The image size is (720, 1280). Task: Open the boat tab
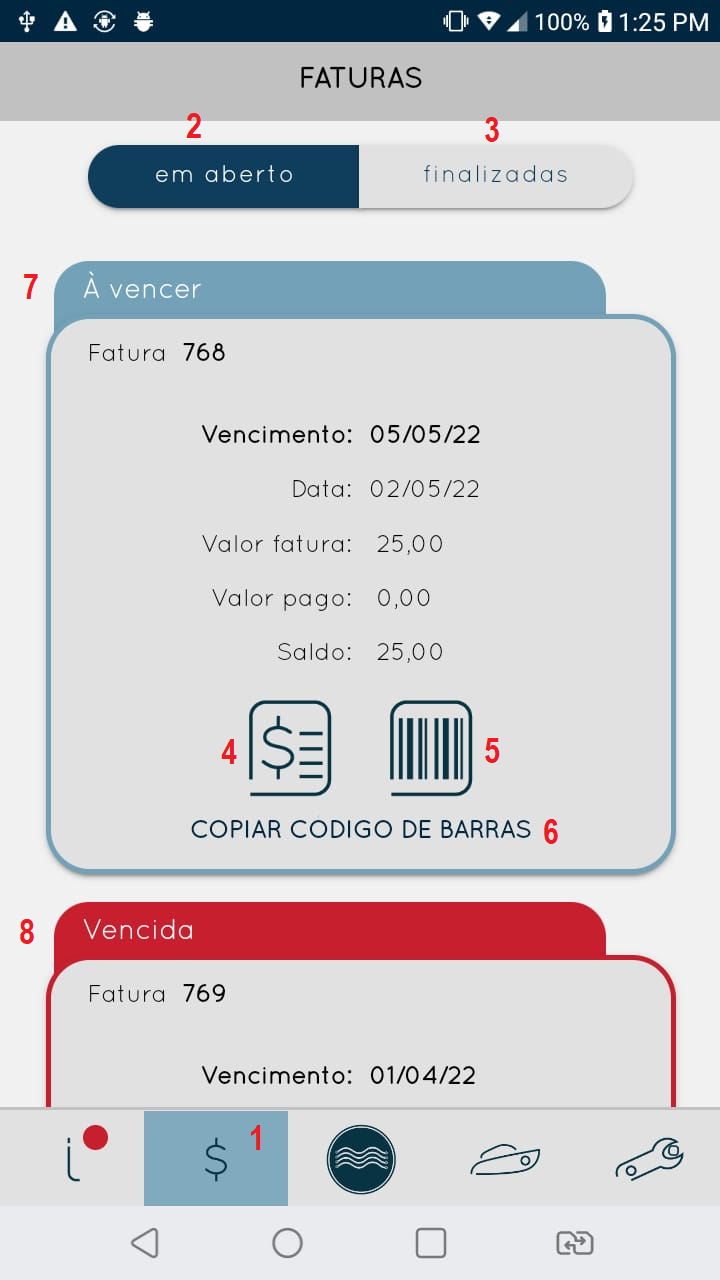(505, 1158)
